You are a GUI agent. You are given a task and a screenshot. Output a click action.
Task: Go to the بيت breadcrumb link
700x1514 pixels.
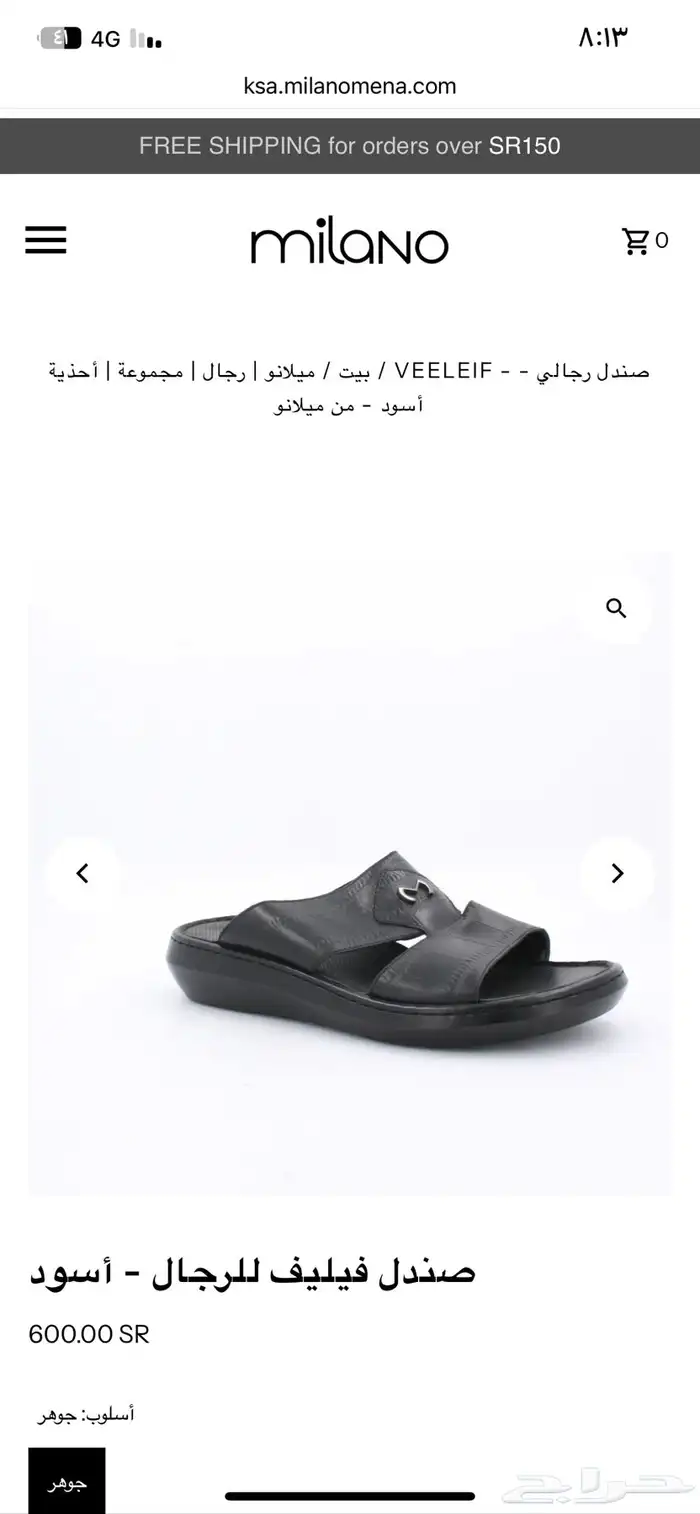point(353,372)
